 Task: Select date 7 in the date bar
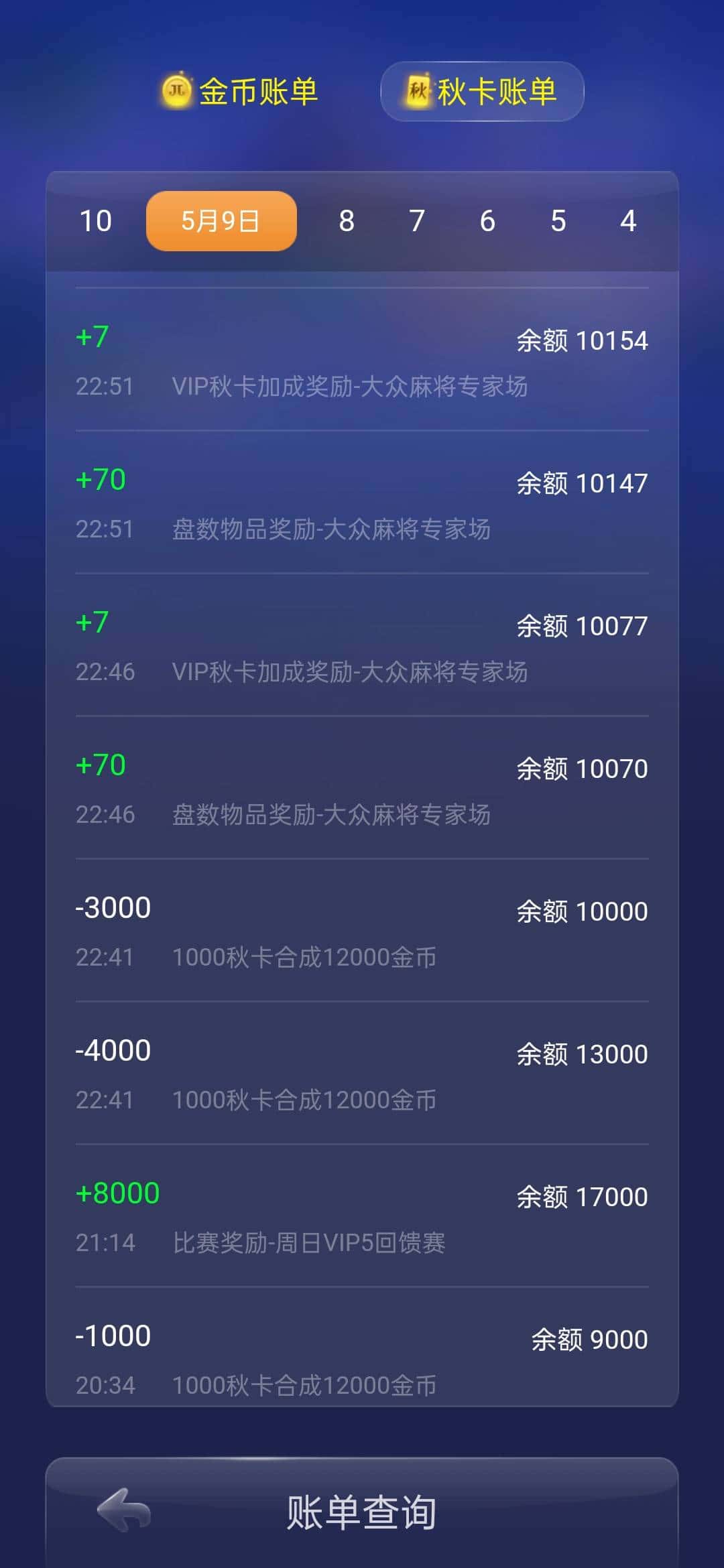(417, 220)
